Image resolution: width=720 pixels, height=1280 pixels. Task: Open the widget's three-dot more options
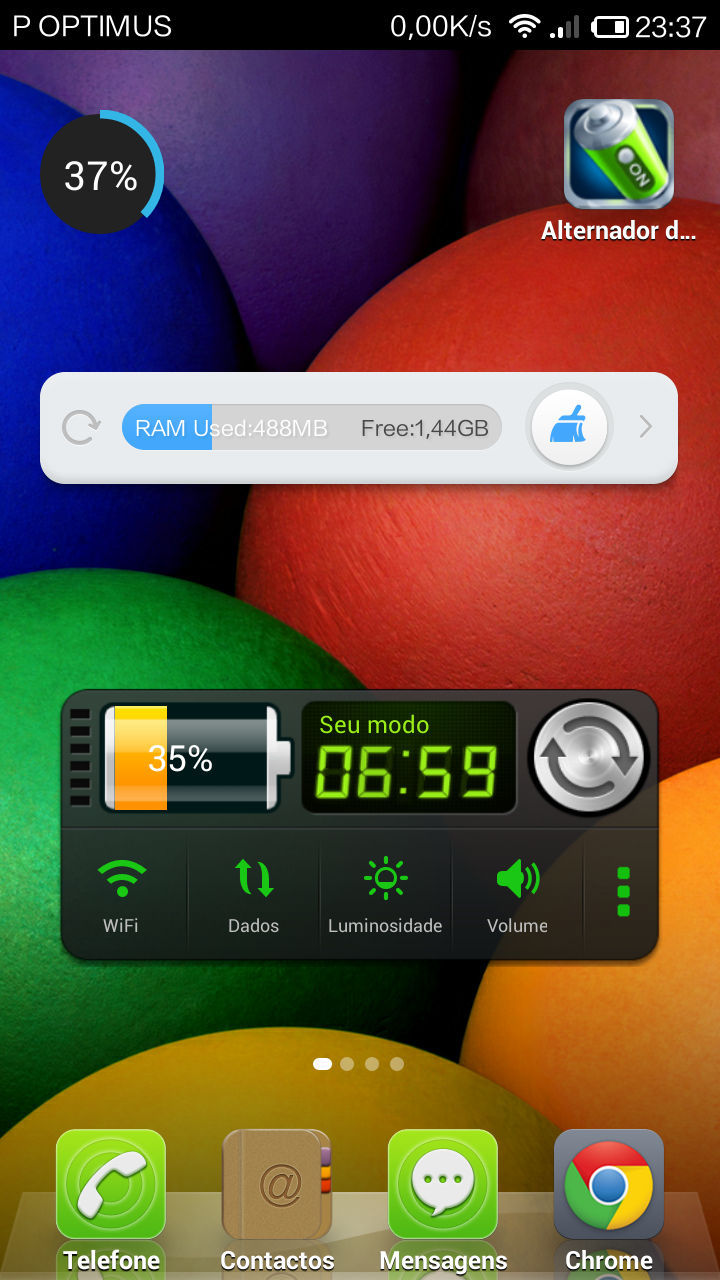tap(623, 891)
